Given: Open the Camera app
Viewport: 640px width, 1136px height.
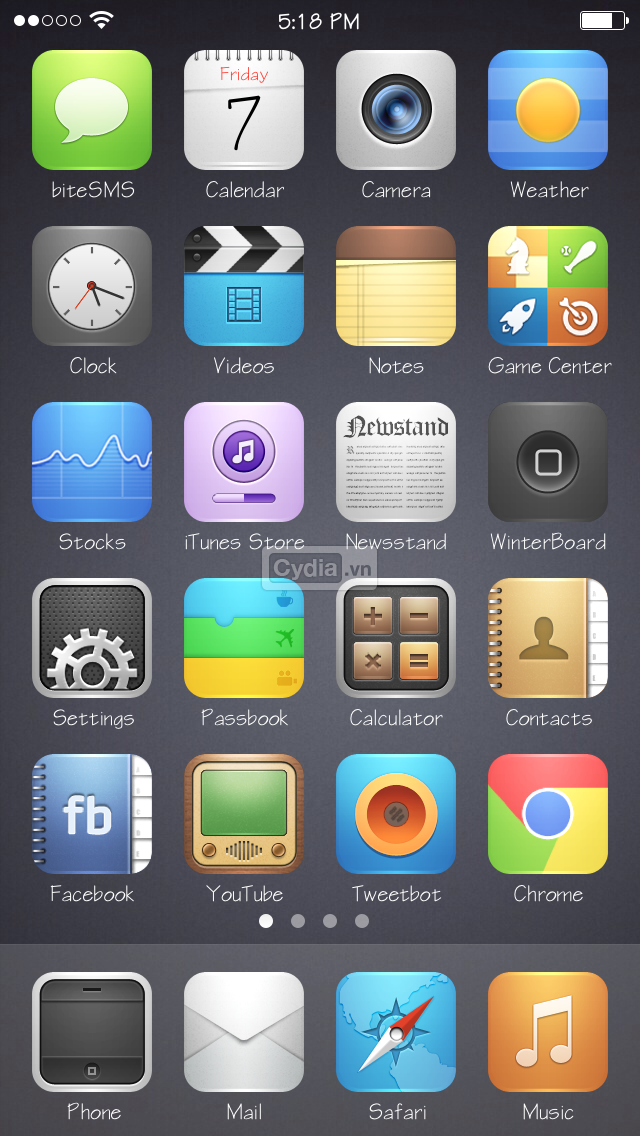Looking at the screenshot, I should (396, 110).
